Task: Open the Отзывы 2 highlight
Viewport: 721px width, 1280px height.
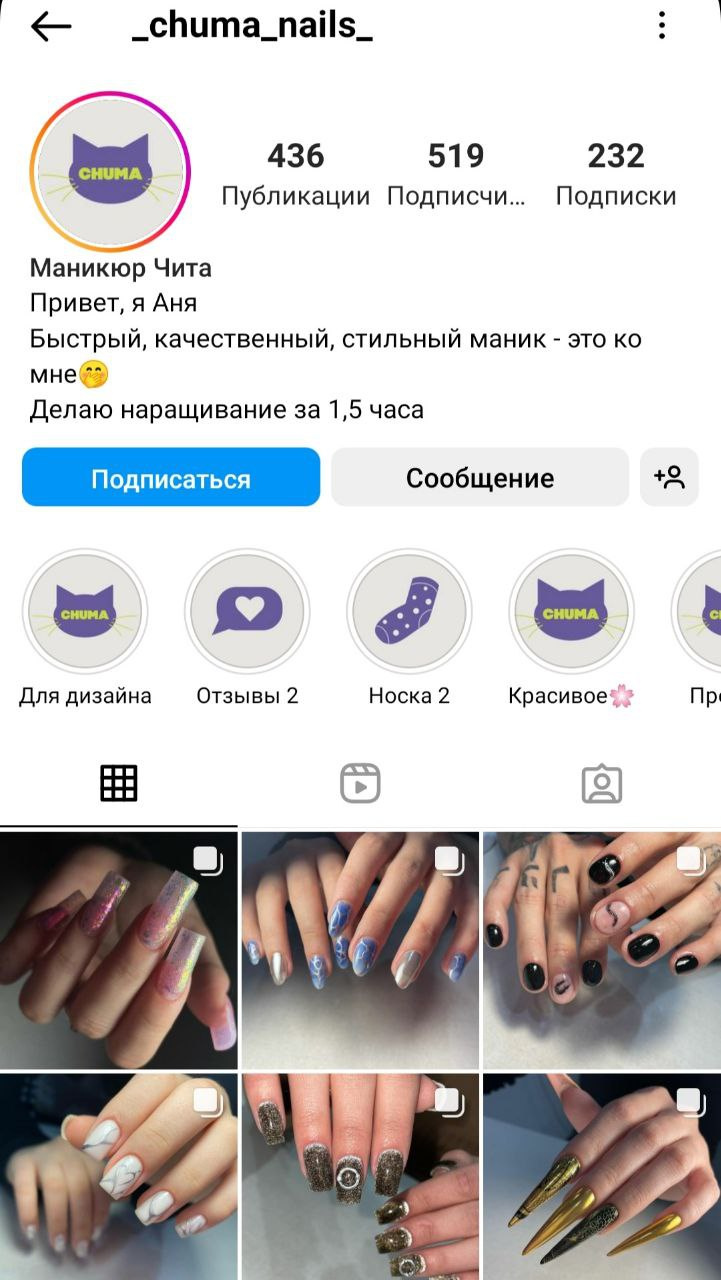Action: coord(247,610)
